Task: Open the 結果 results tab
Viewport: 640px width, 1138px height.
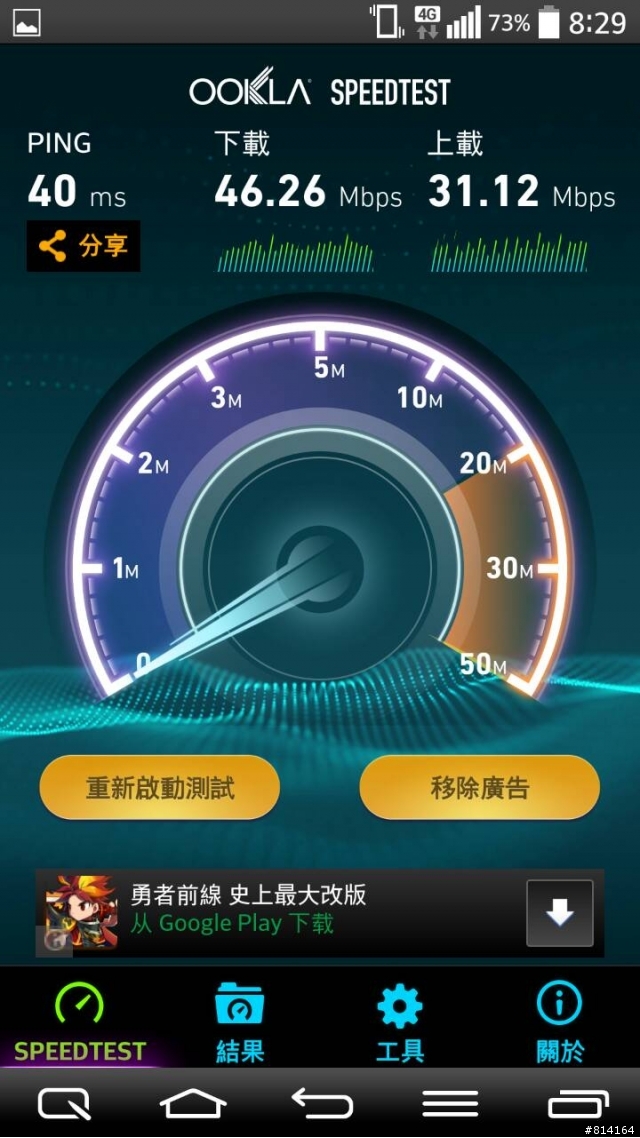Action: pyautogui.click(x=240, y=1023)
